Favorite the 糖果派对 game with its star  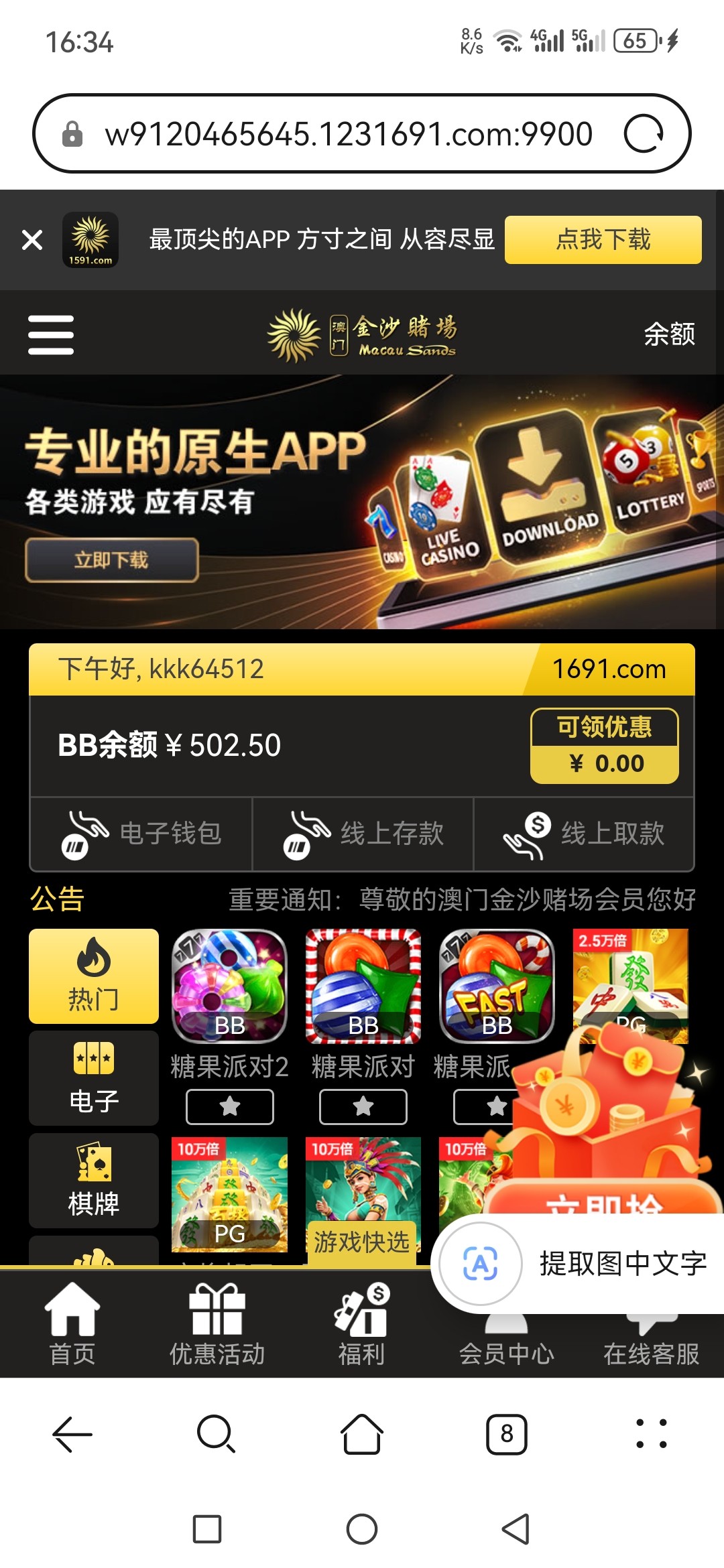(363, 1106)
